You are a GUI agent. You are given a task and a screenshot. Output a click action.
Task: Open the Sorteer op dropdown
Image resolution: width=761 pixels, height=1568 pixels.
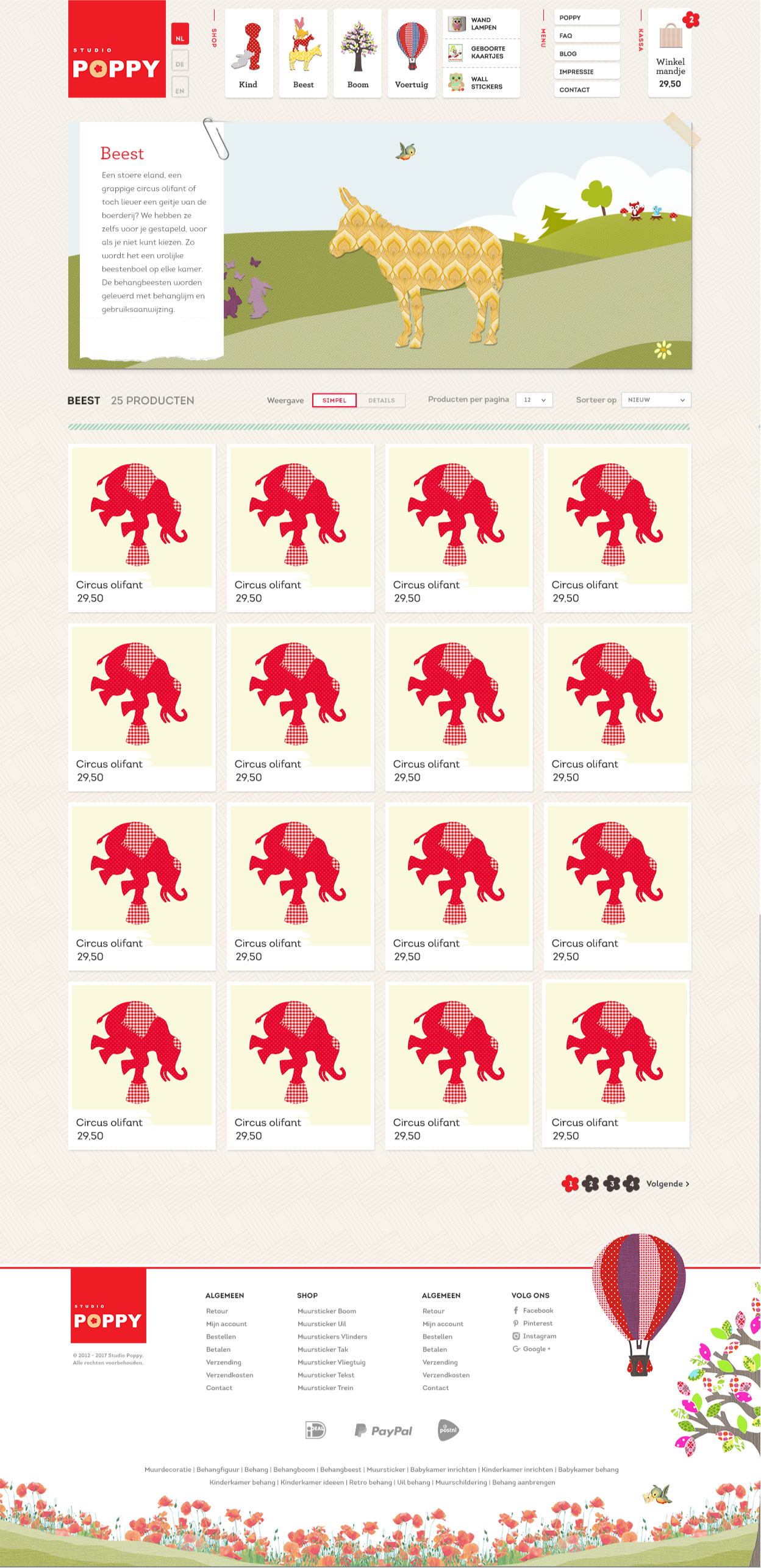pyautogui.click(x=656, y=400)
